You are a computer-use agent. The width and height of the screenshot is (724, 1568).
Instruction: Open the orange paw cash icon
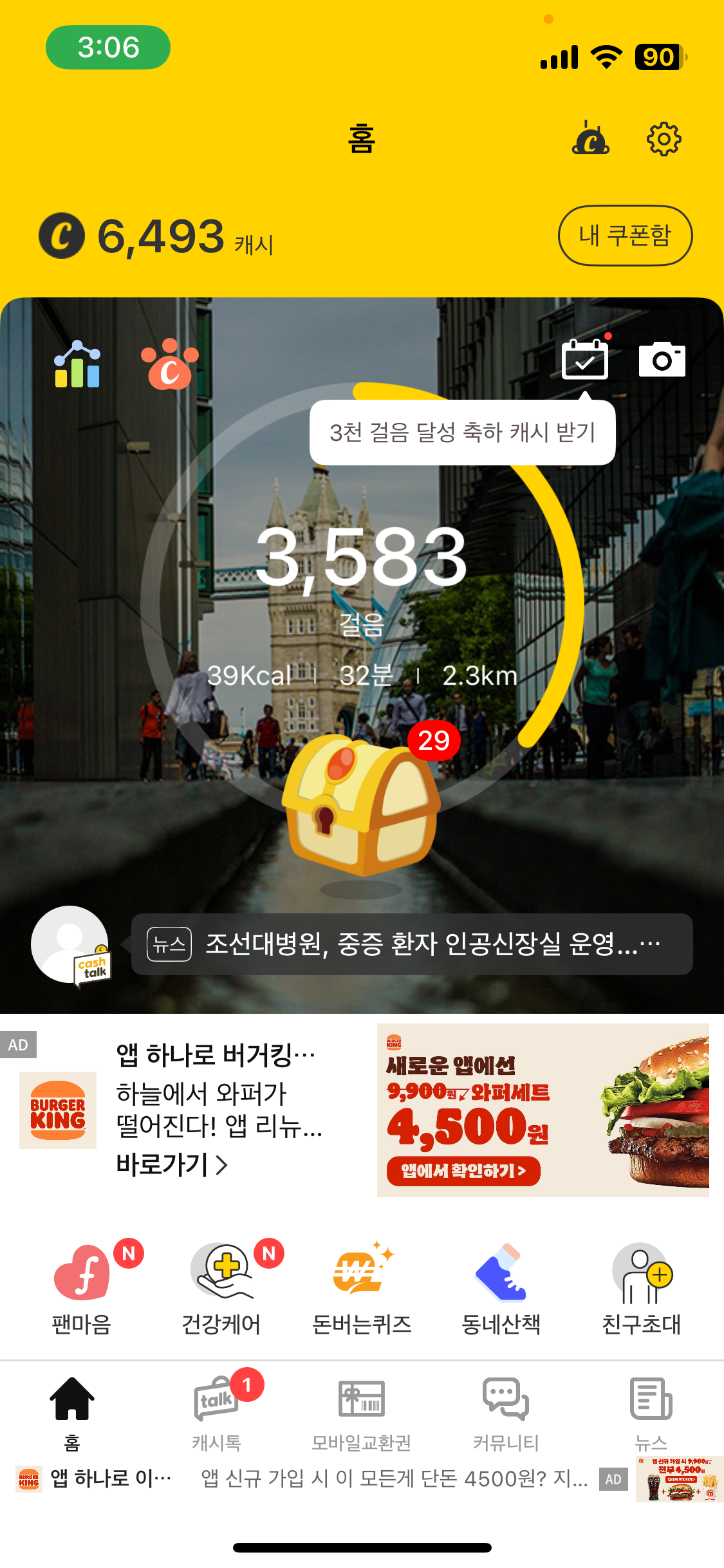(x=170, y=365)
